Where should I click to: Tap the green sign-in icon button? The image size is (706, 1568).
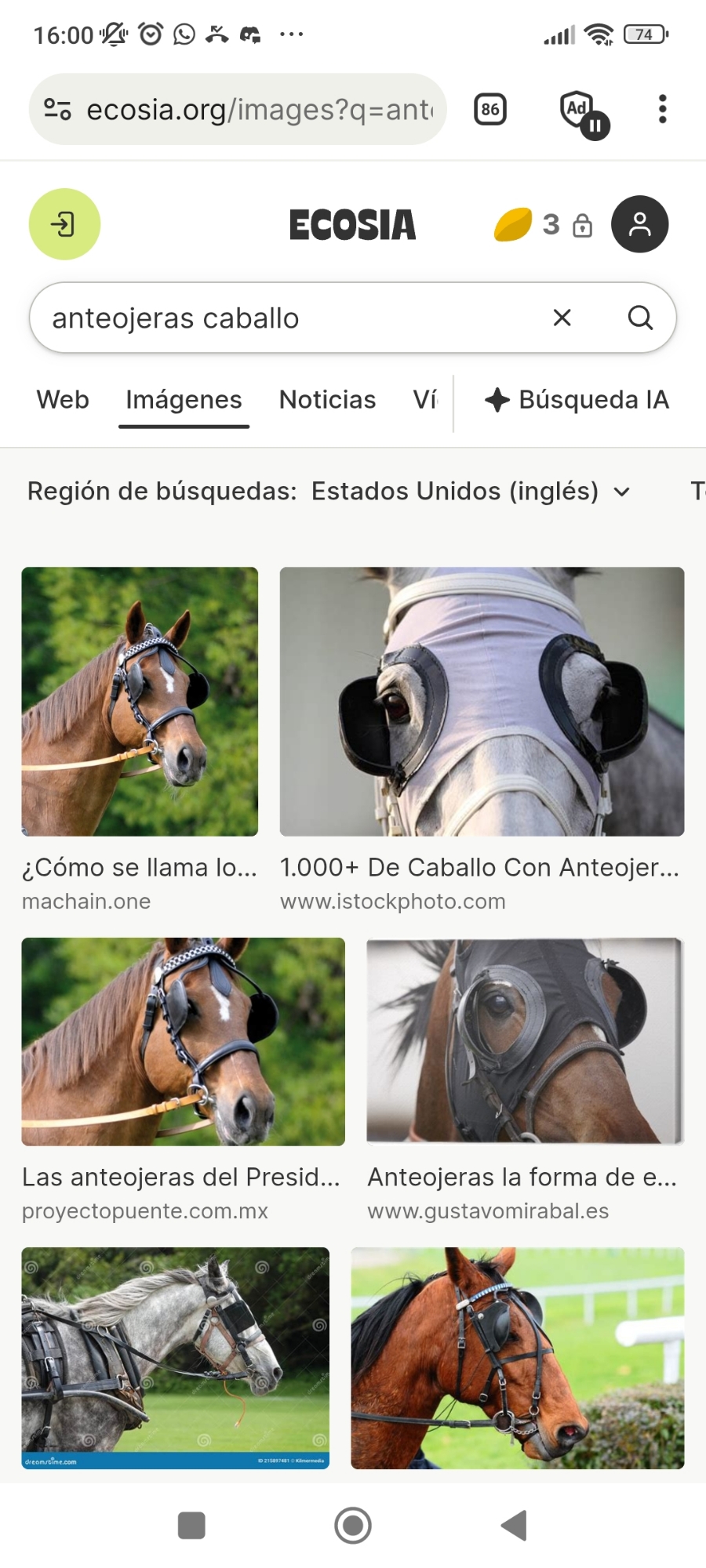tap(64, 224)
